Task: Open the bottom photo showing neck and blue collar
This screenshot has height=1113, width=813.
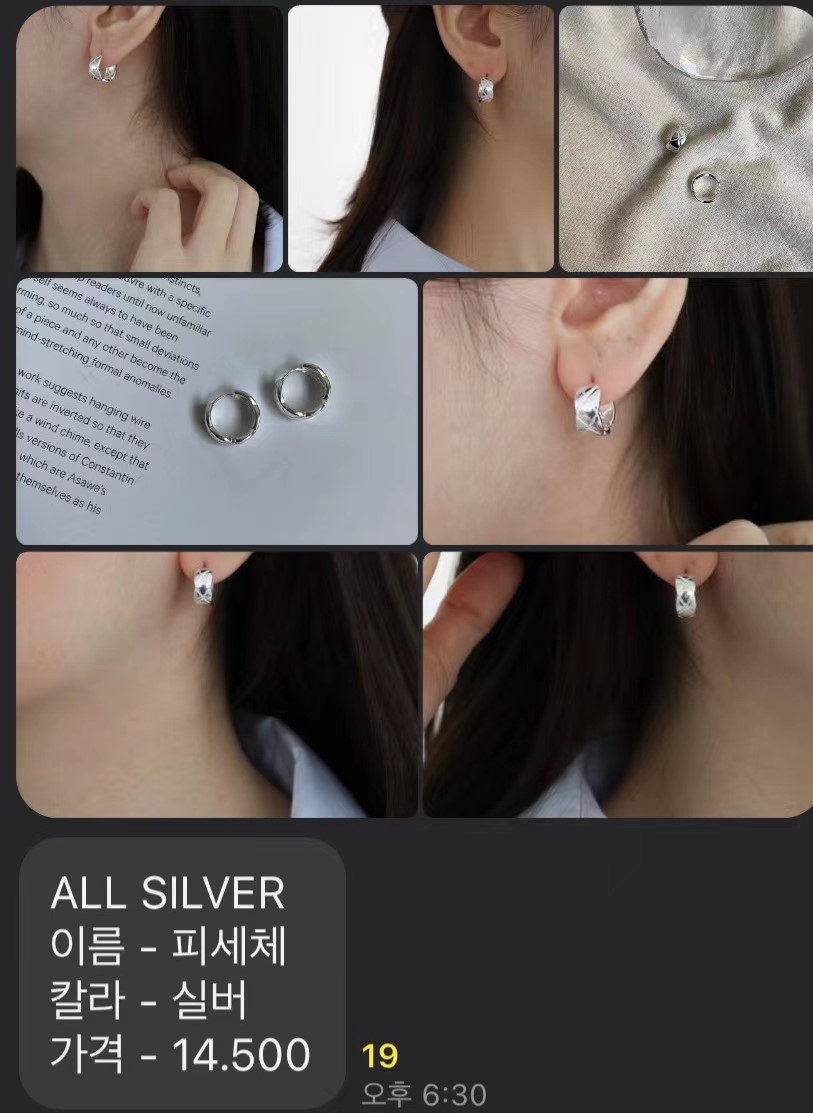Action: [216, 684]
